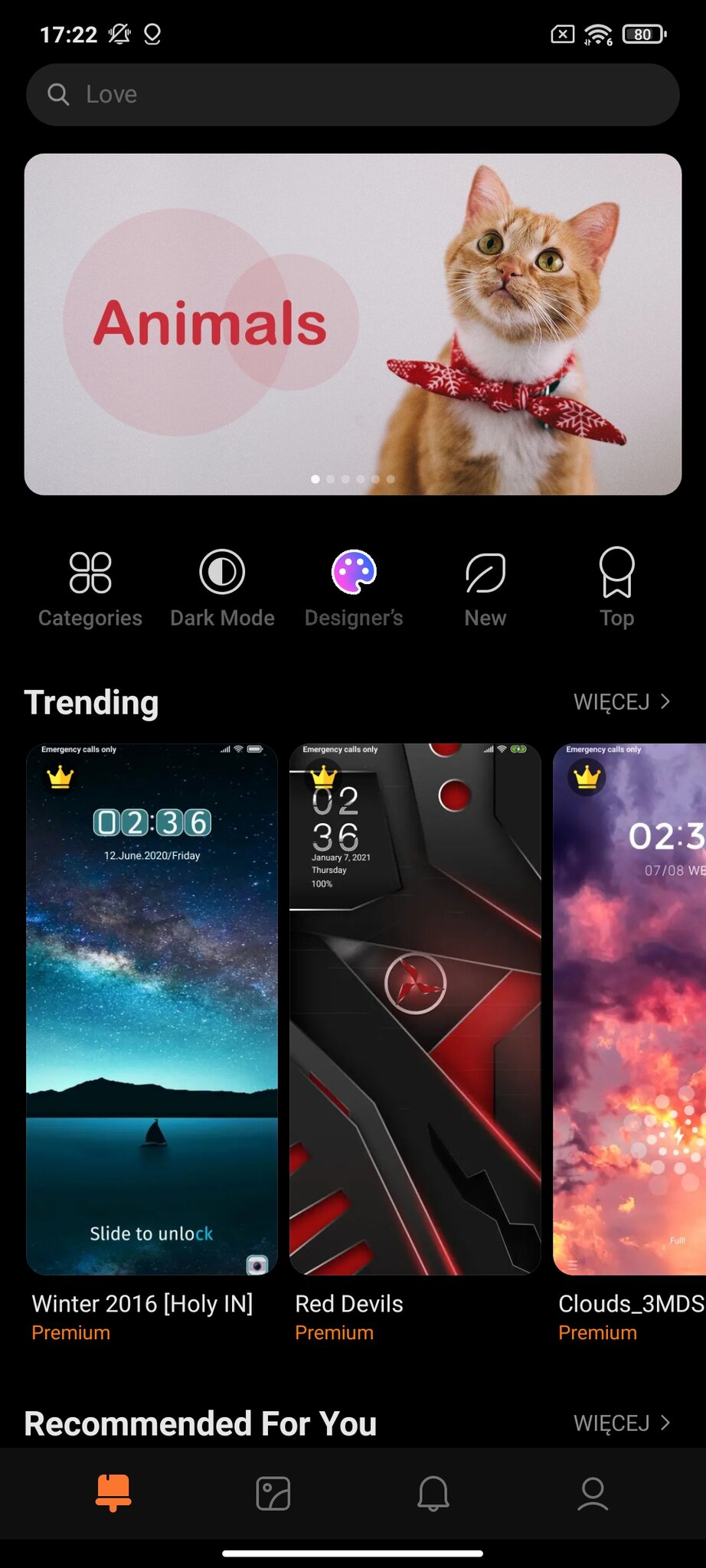Screen dimensions: 706x1568
Task: Switch to the themes tab with brush icon
Action: pos(113,1493)
